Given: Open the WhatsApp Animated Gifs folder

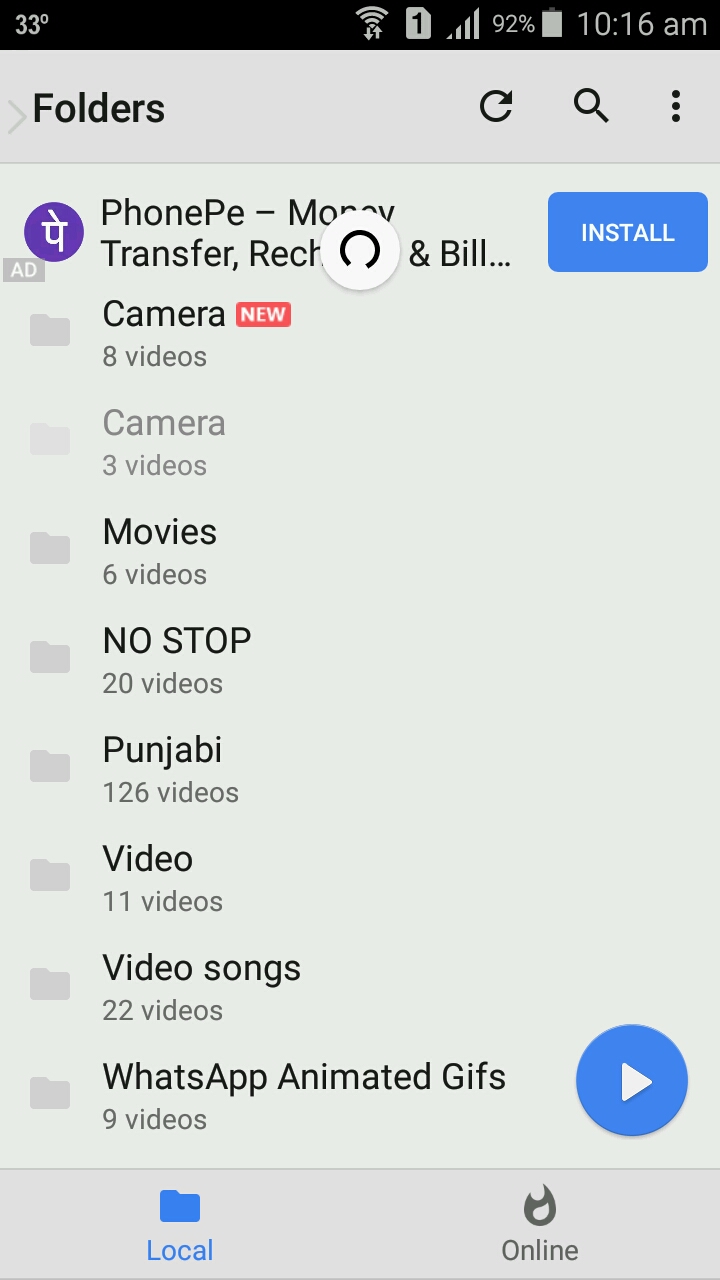Looking at the screenshot, I should pyautogui.click(x=300, y=1096).
